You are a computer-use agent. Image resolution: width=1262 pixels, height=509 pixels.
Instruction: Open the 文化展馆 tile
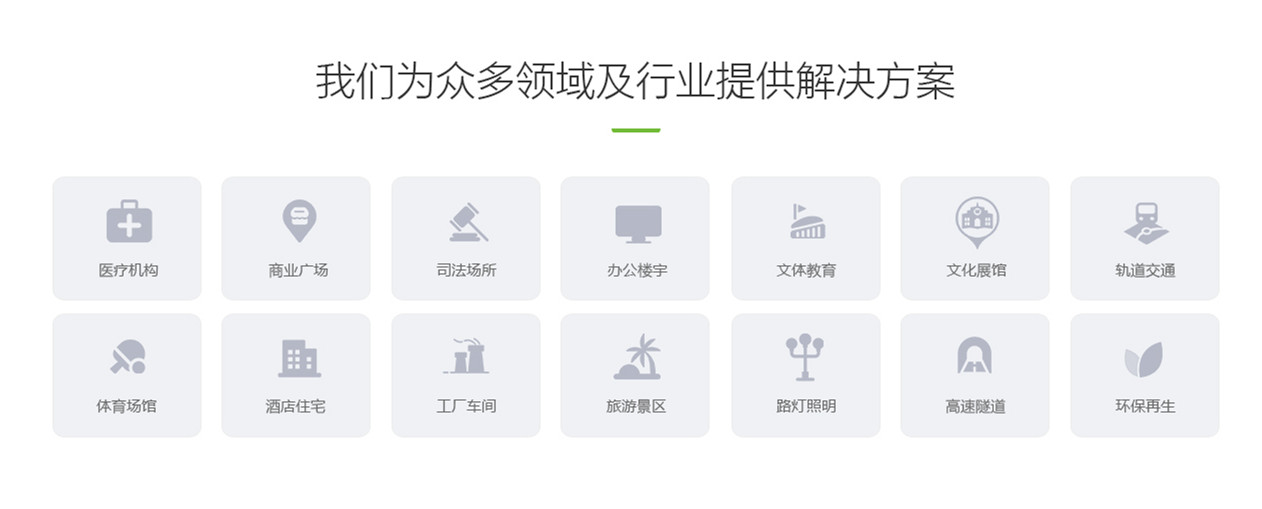pyautogui.click(x=975, y=238)
